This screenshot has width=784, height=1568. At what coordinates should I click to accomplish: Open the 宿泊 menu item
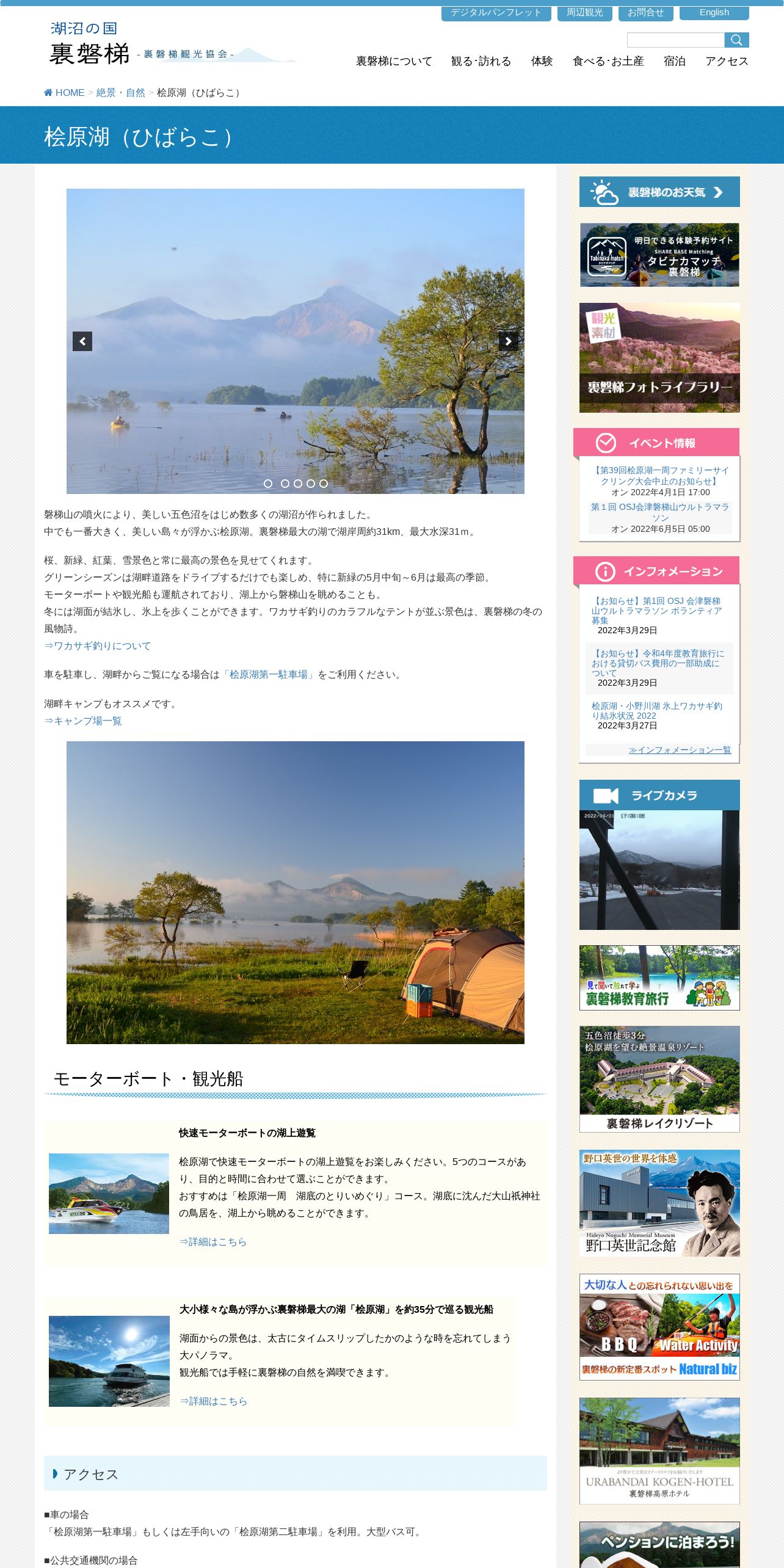click(x=674, y=61)
